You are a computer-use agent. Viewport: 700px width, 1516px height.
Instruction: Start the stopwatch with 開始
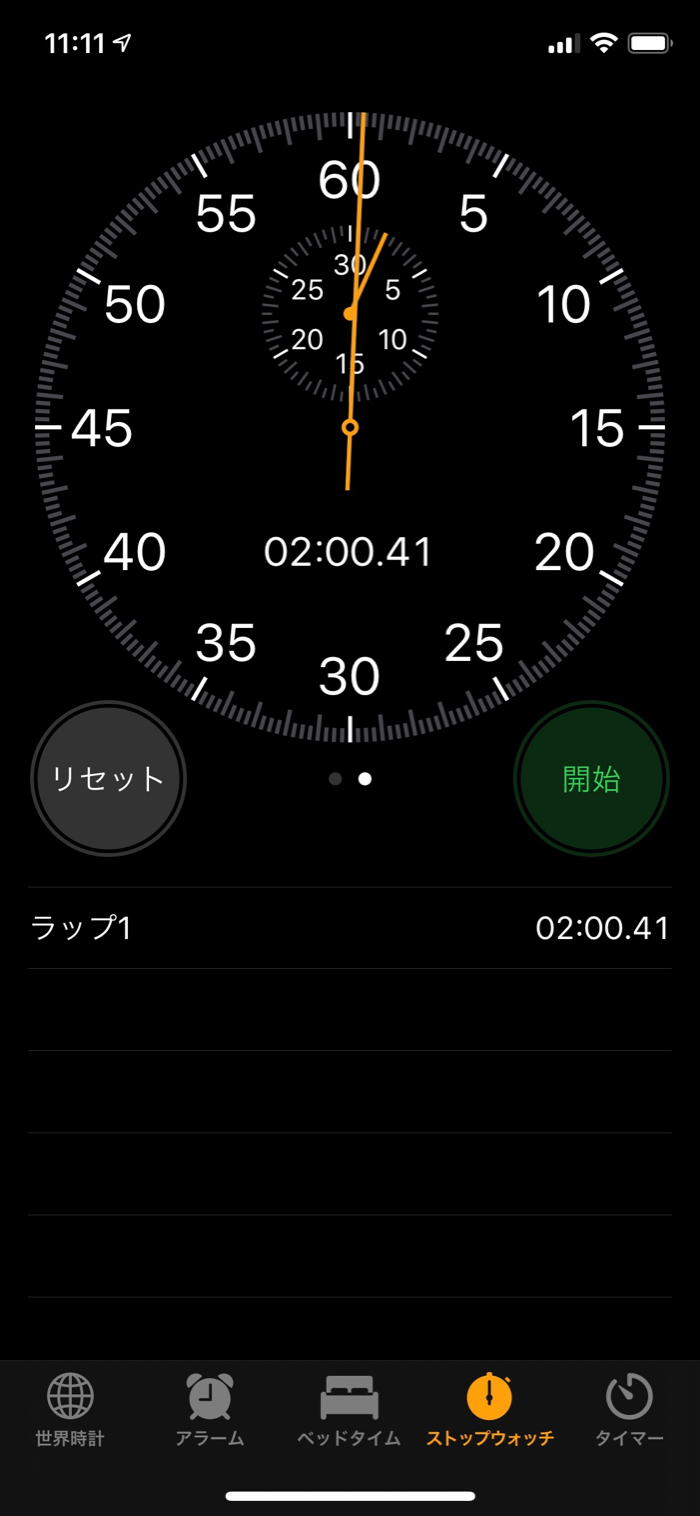point(591,779)
